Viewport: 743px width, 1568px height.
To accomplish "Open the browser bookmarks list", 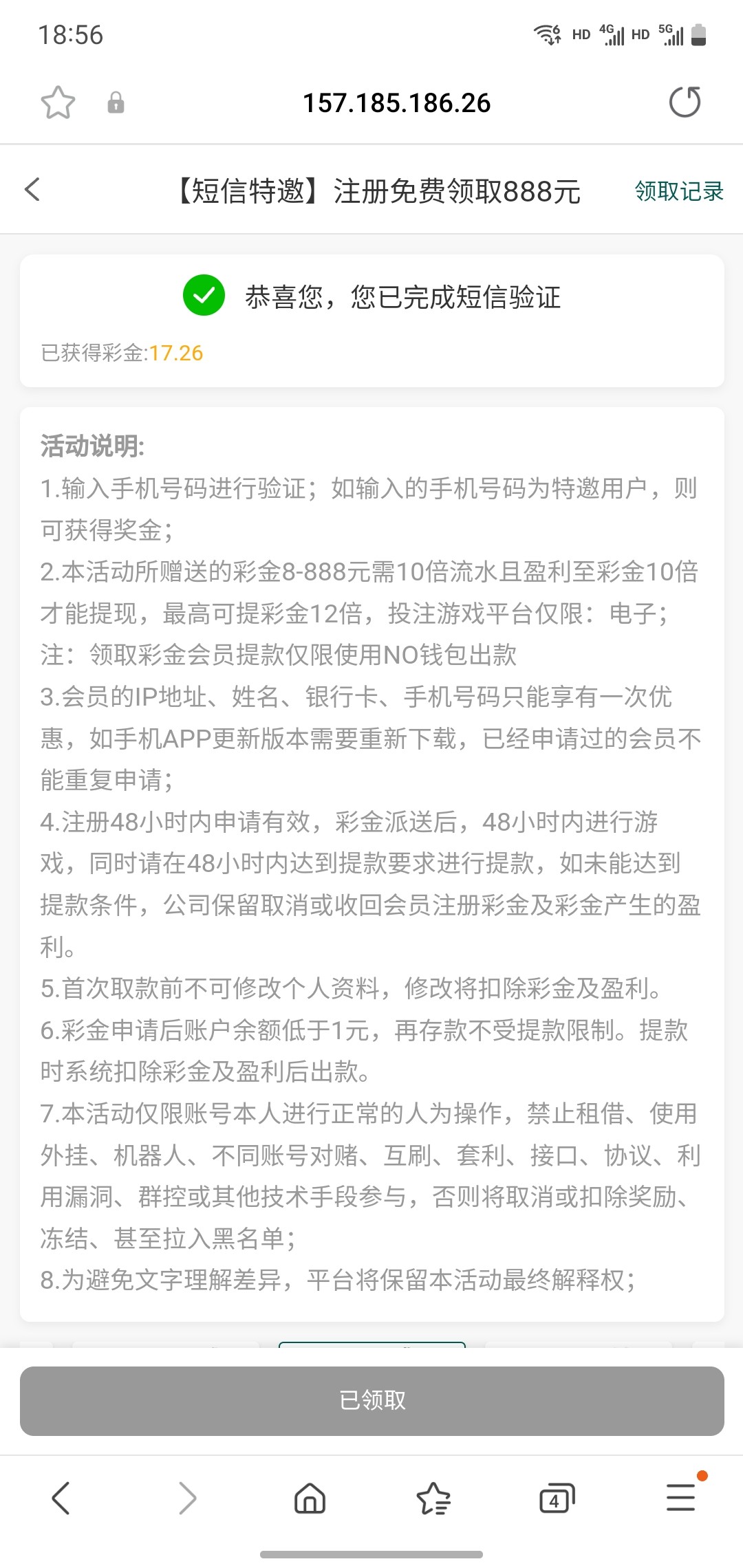I will pyautogui.click(x=433, y=1498).
